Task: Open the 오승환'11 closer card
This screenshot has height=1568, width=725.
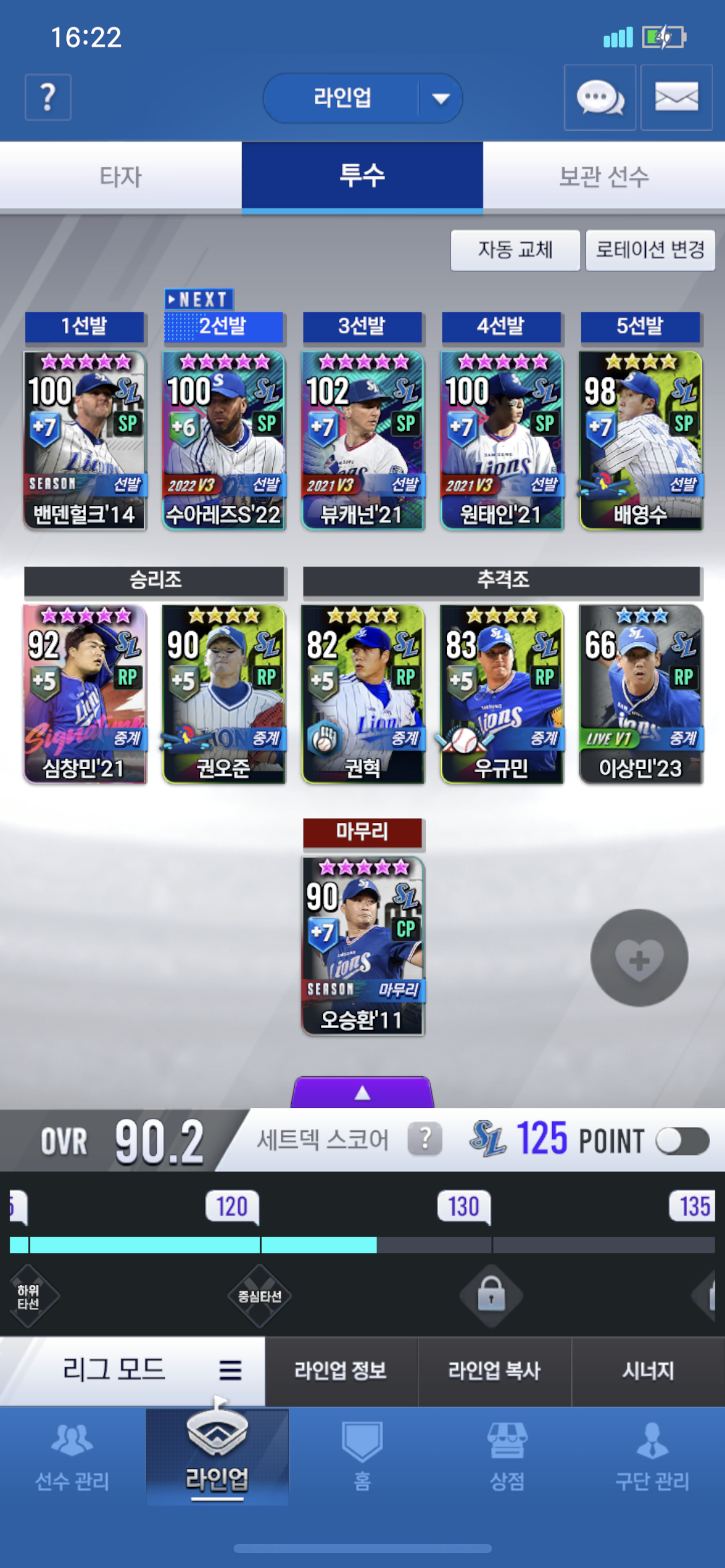Action: (362, 946)
